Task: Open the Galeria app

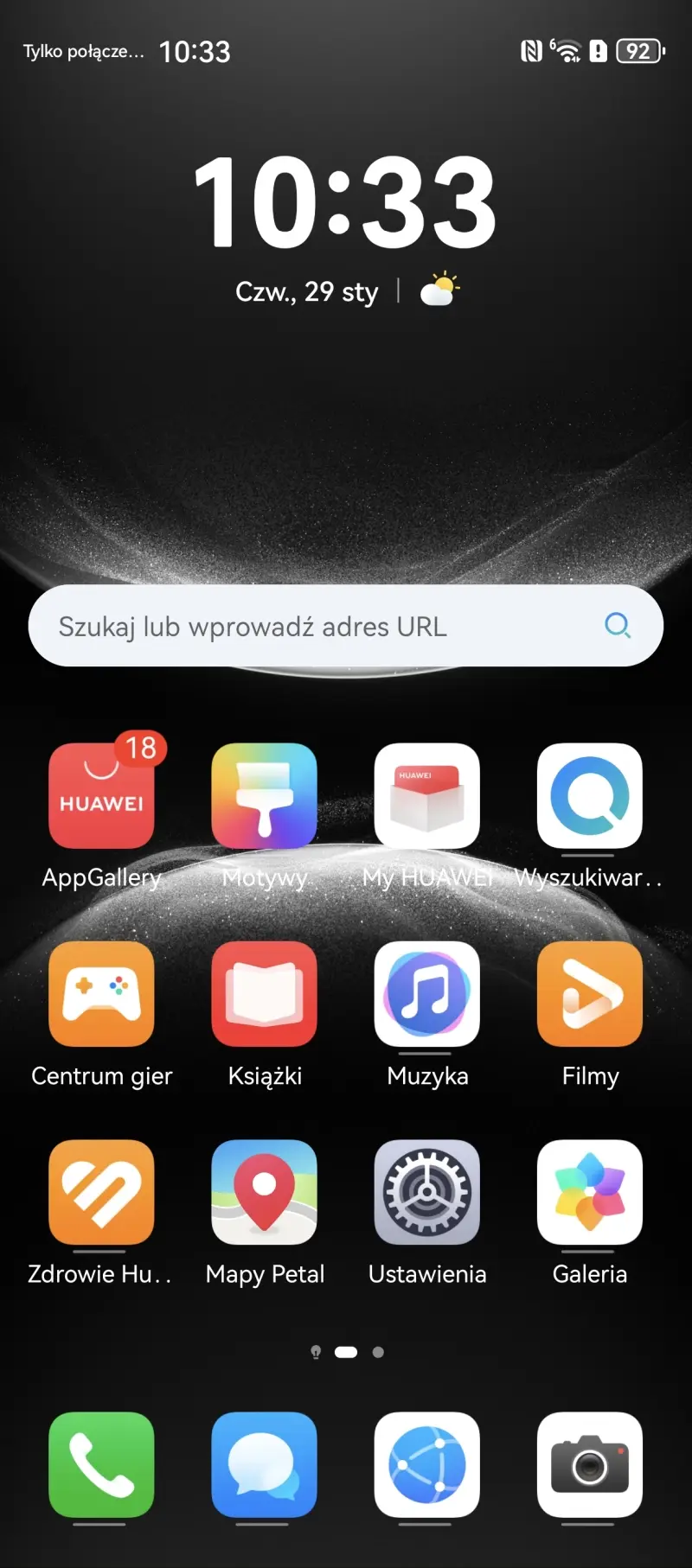Action: coord(589,1192)
